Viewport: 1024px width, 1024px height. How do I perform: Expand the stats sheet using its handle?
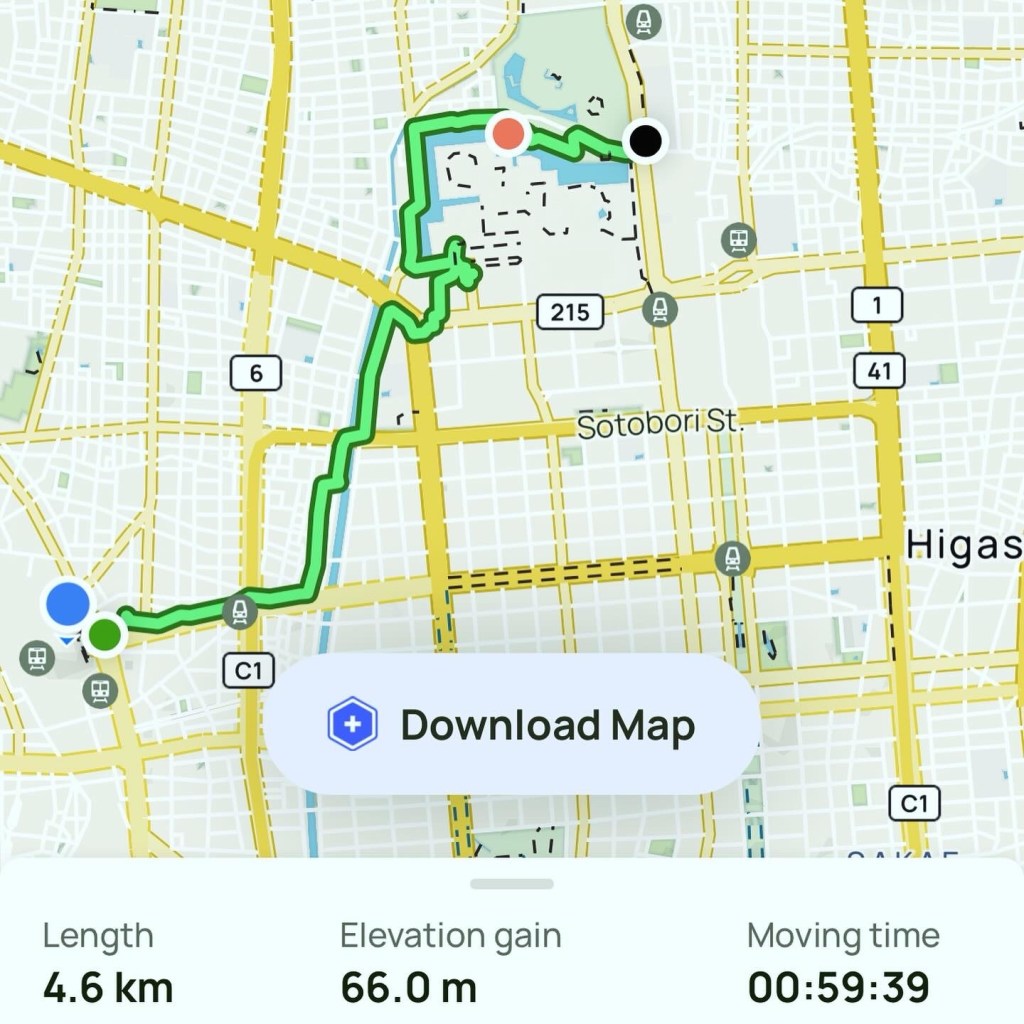click(x=512, y=884)
